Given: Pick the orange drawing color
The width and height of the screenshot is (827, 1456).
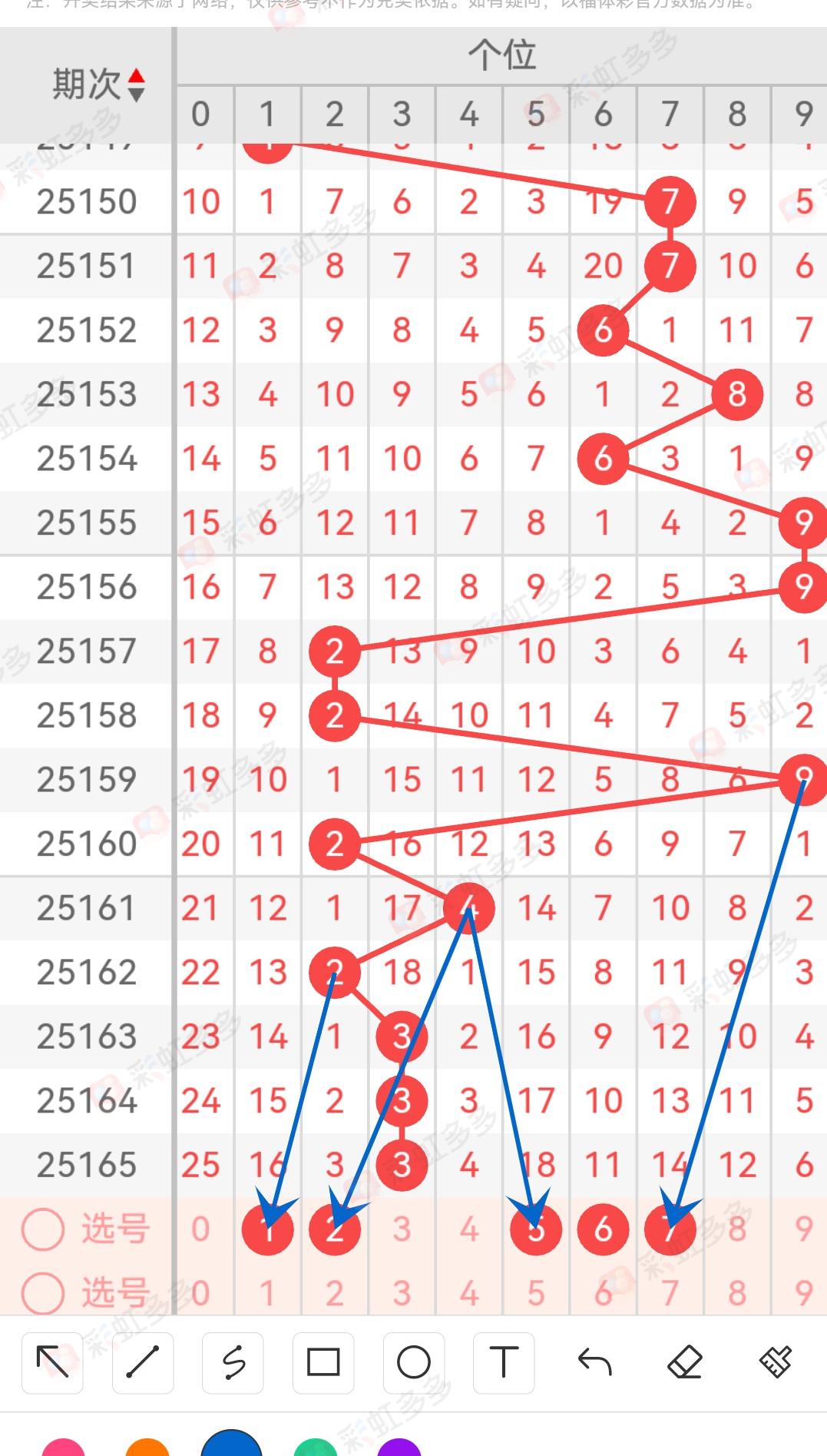Looking at the screenshot, I should click(x=147, y=1448).
